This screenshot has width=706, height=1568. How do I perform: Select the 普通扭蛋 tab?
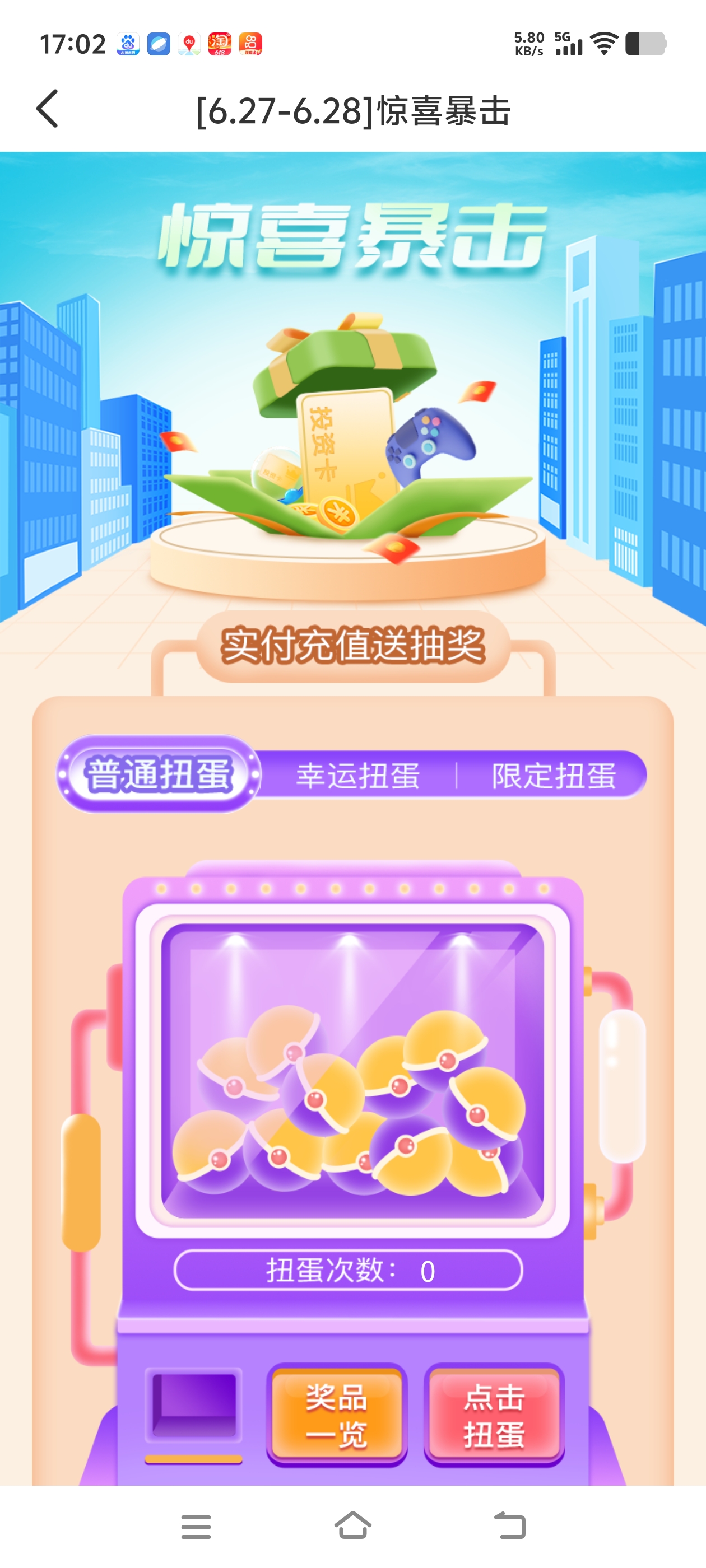[159, 774]
